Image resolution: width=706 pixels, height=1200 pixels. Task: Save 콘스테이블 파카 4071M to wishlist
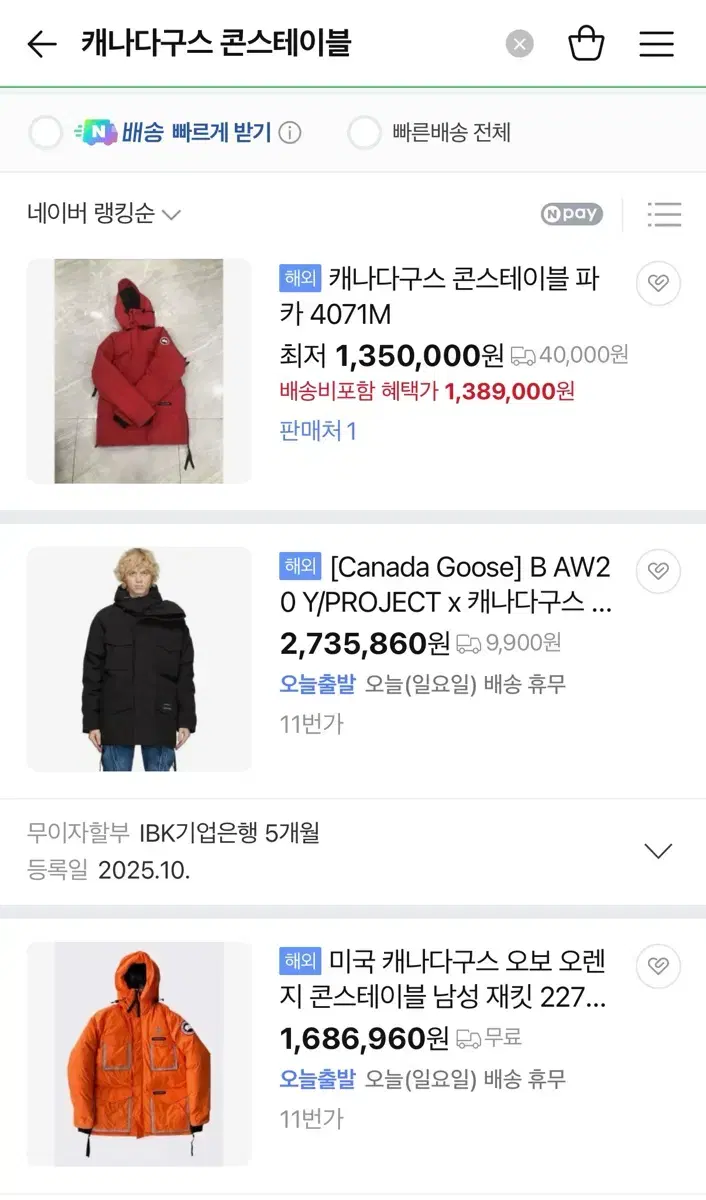(658, 284)
